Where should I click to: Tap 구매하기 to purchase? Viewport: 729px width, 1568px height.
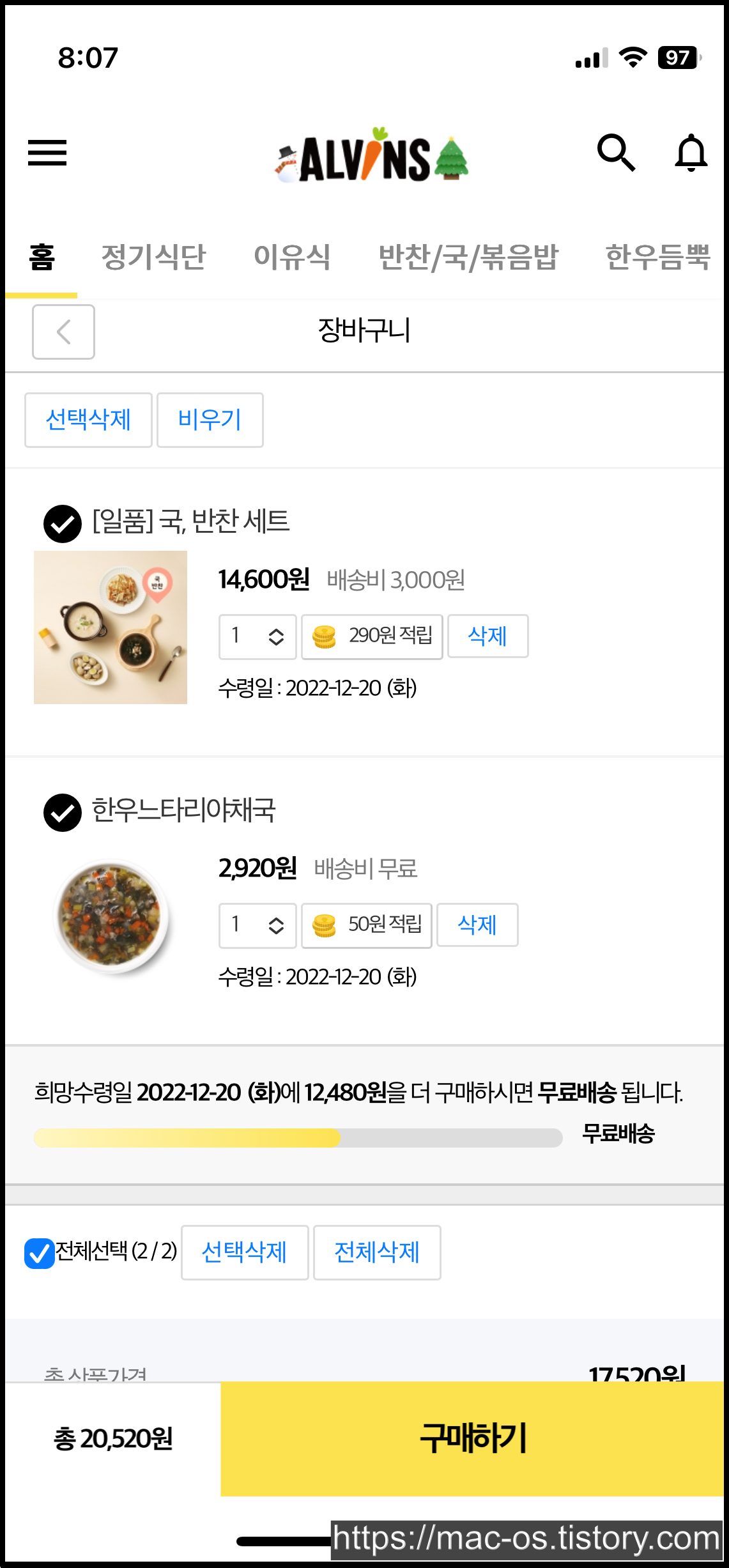click(472, 1438)
